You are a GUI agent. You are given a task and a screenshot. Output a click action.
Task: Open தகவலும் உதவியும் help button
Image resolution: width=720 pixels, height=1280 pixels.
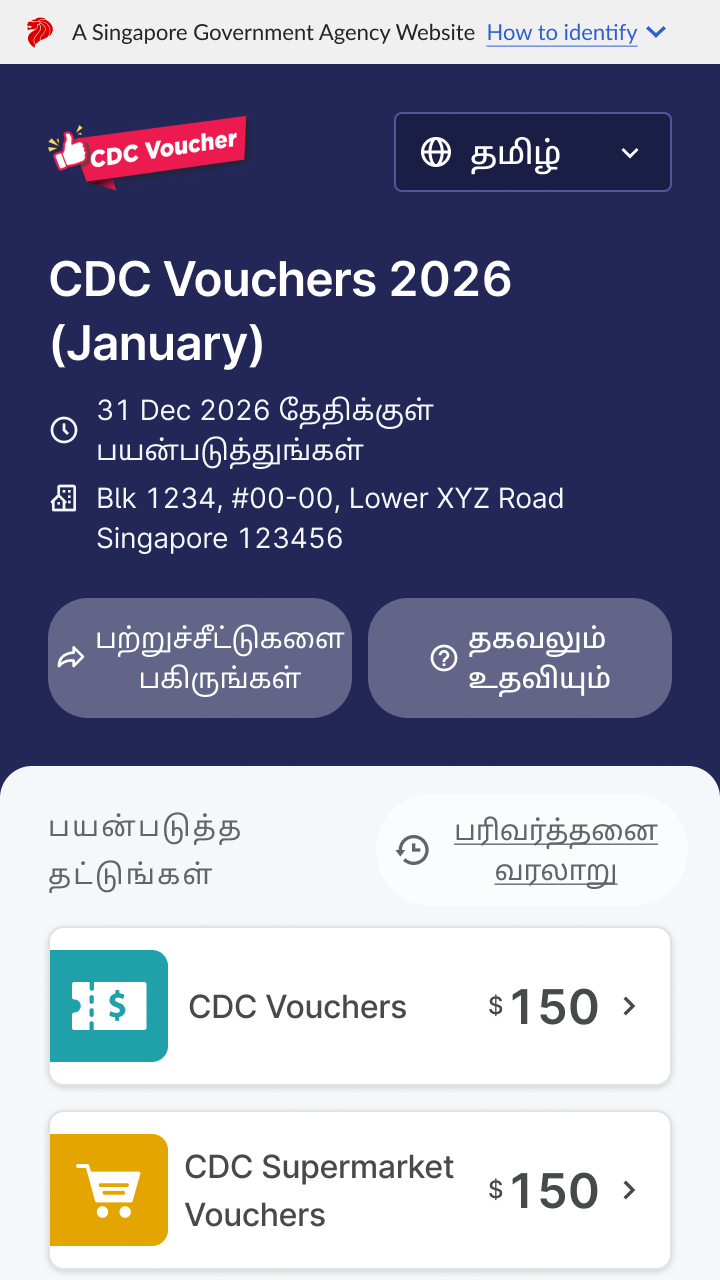click(x=519, y=658)
